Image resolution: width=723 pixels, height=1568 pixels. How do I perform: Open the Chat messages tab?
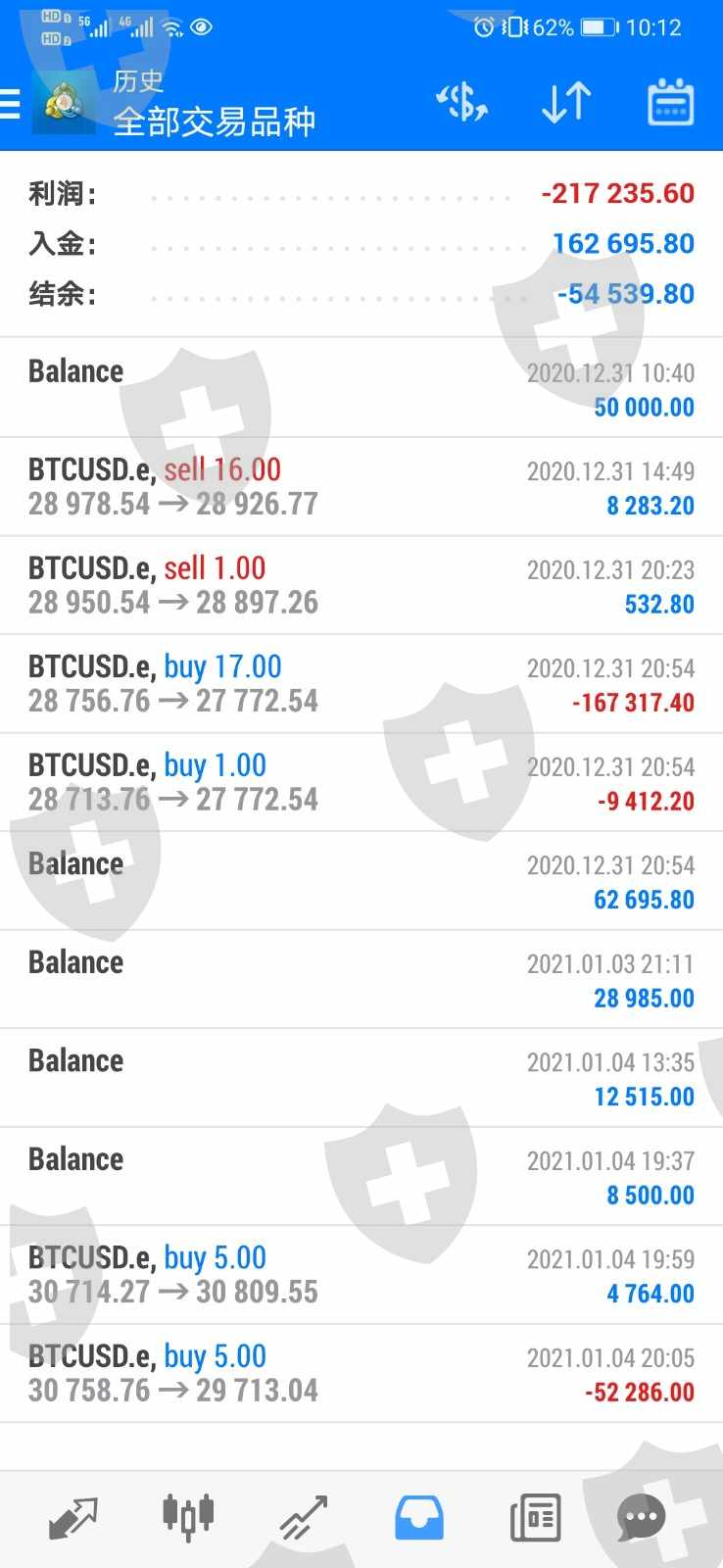point(643,1518)
